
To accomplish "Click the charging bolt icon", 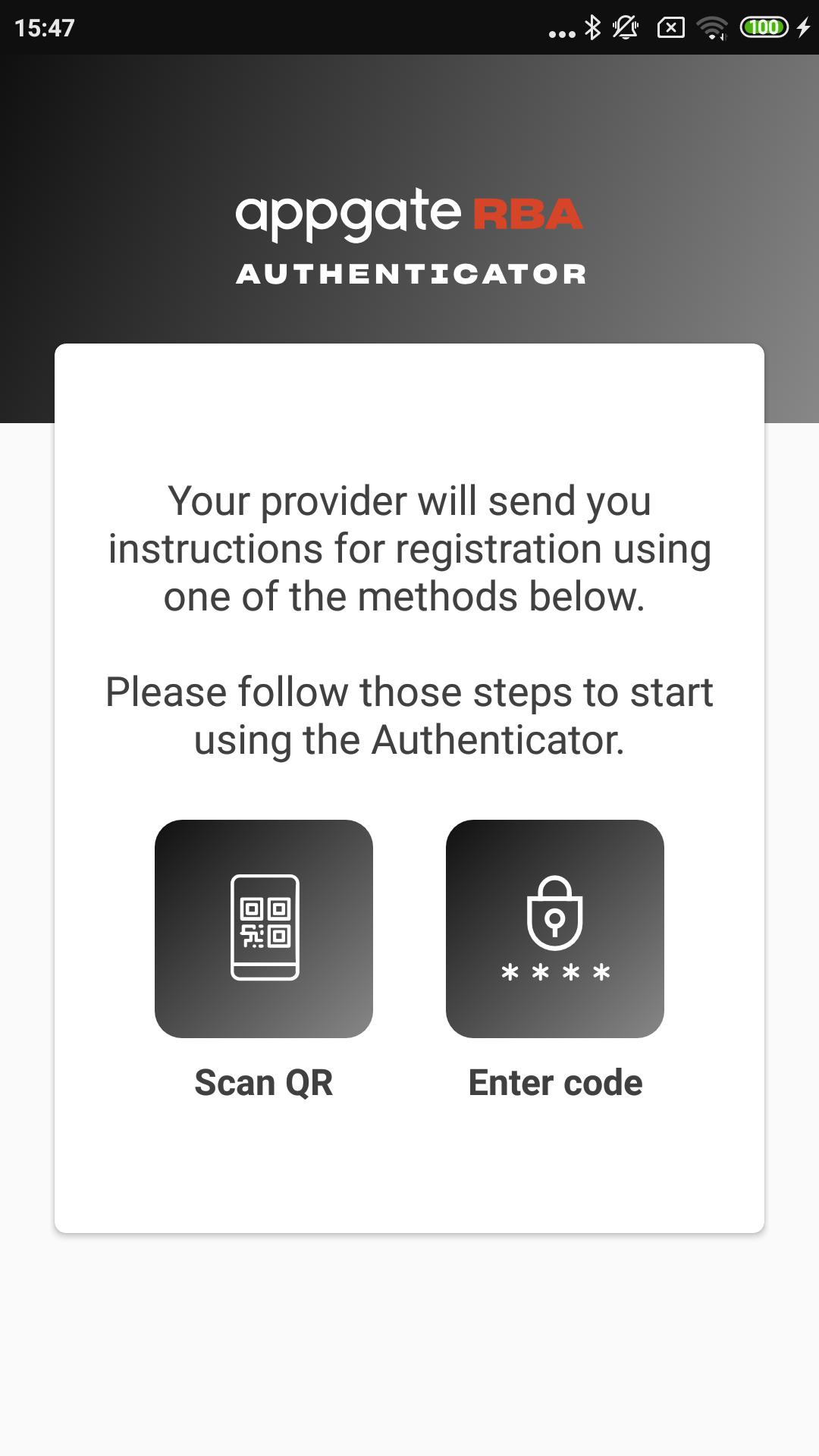I will point(805,27).
